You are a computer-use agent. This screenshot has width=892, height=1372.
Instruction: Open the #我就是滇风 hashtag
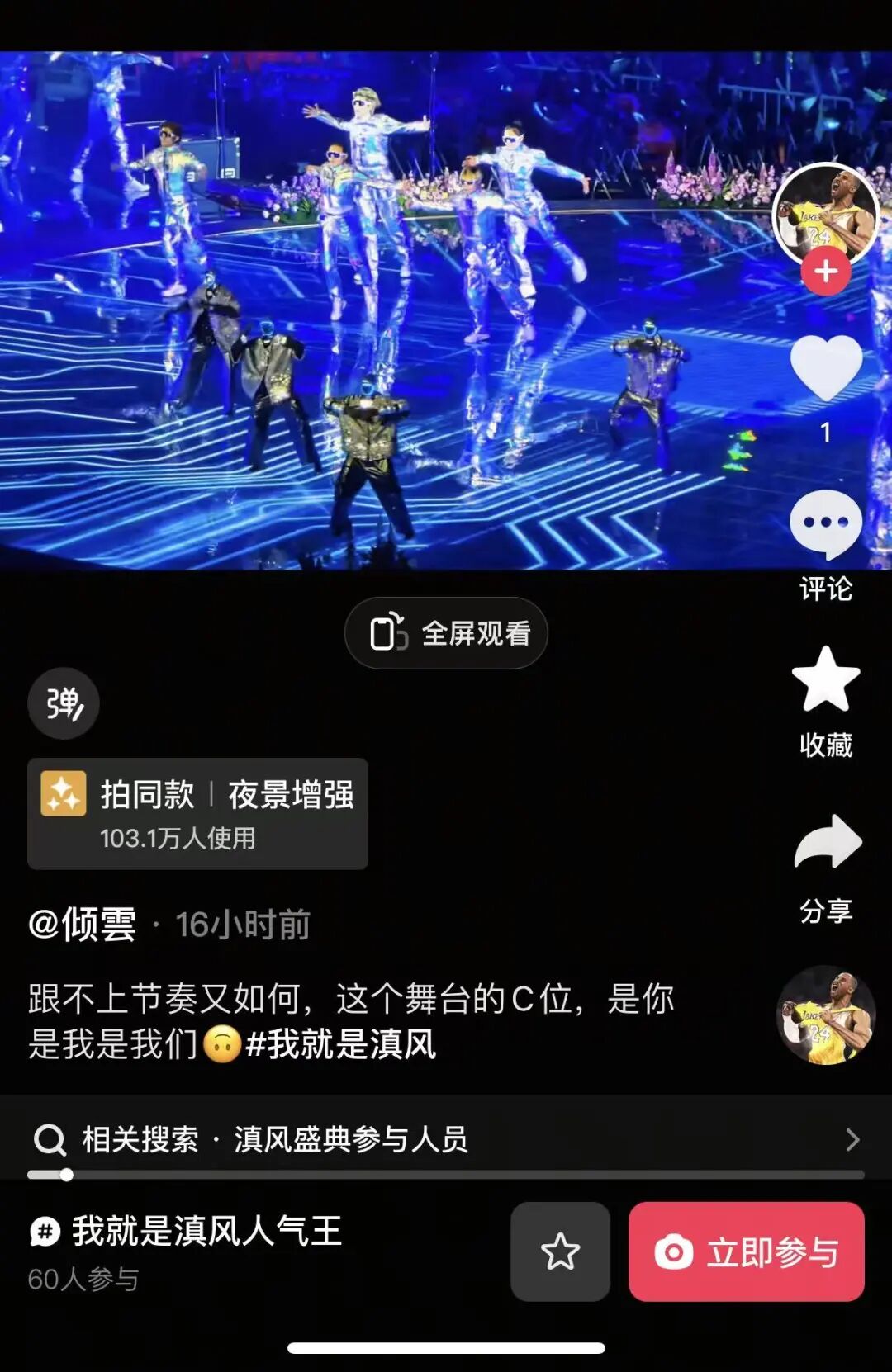click(x=341, y=1044)
